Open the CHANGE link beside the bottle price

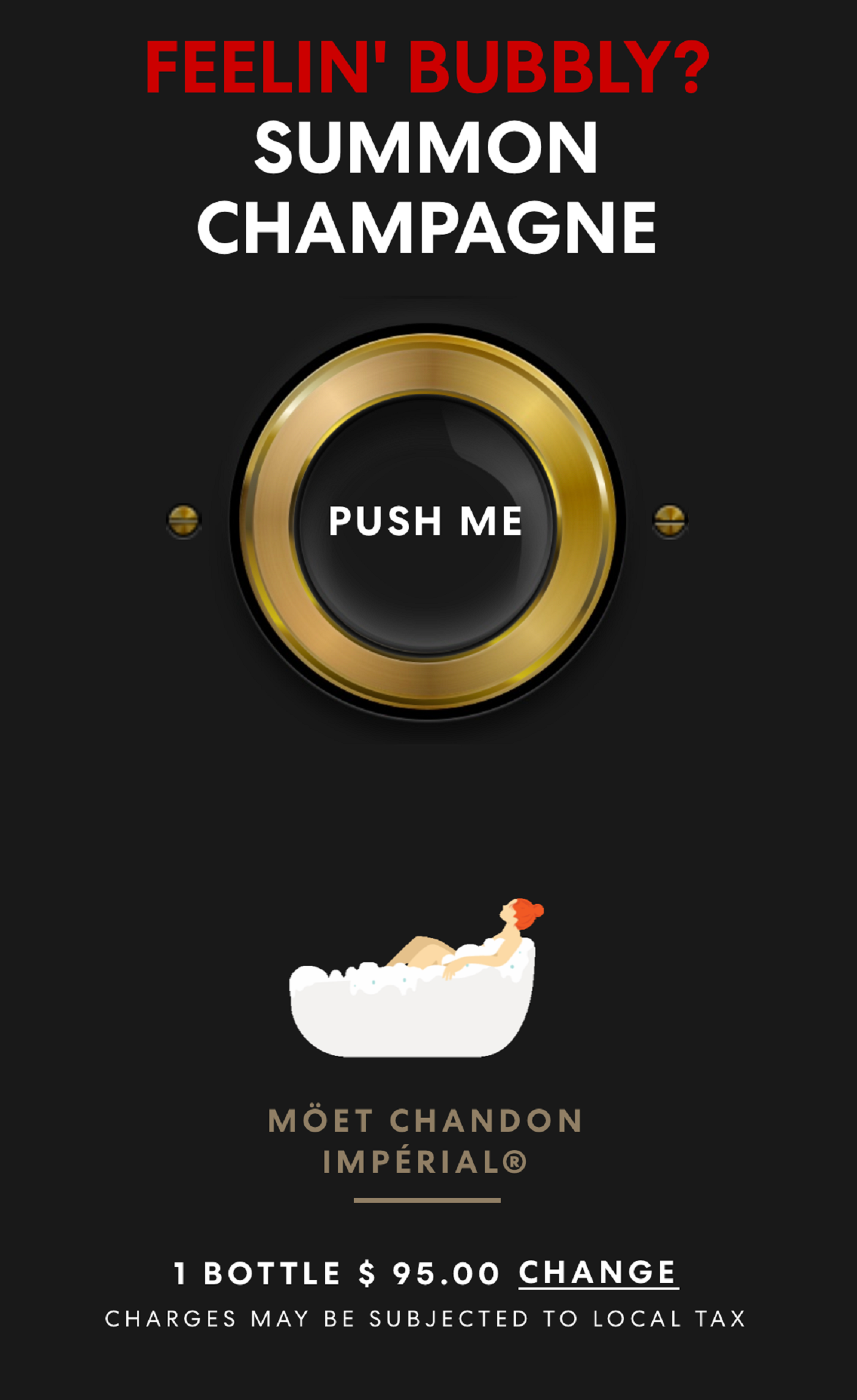(x=597, y=1273)
